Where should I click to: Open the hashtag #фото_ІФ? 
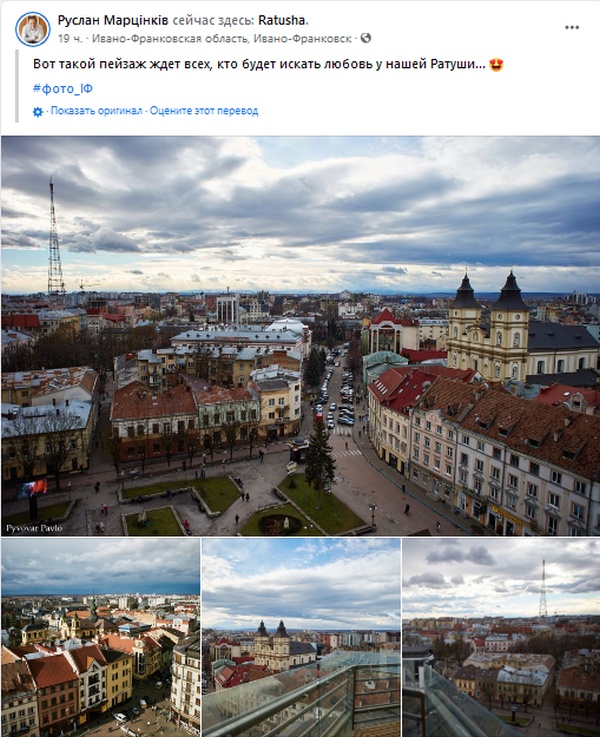(x=62, y=88)
